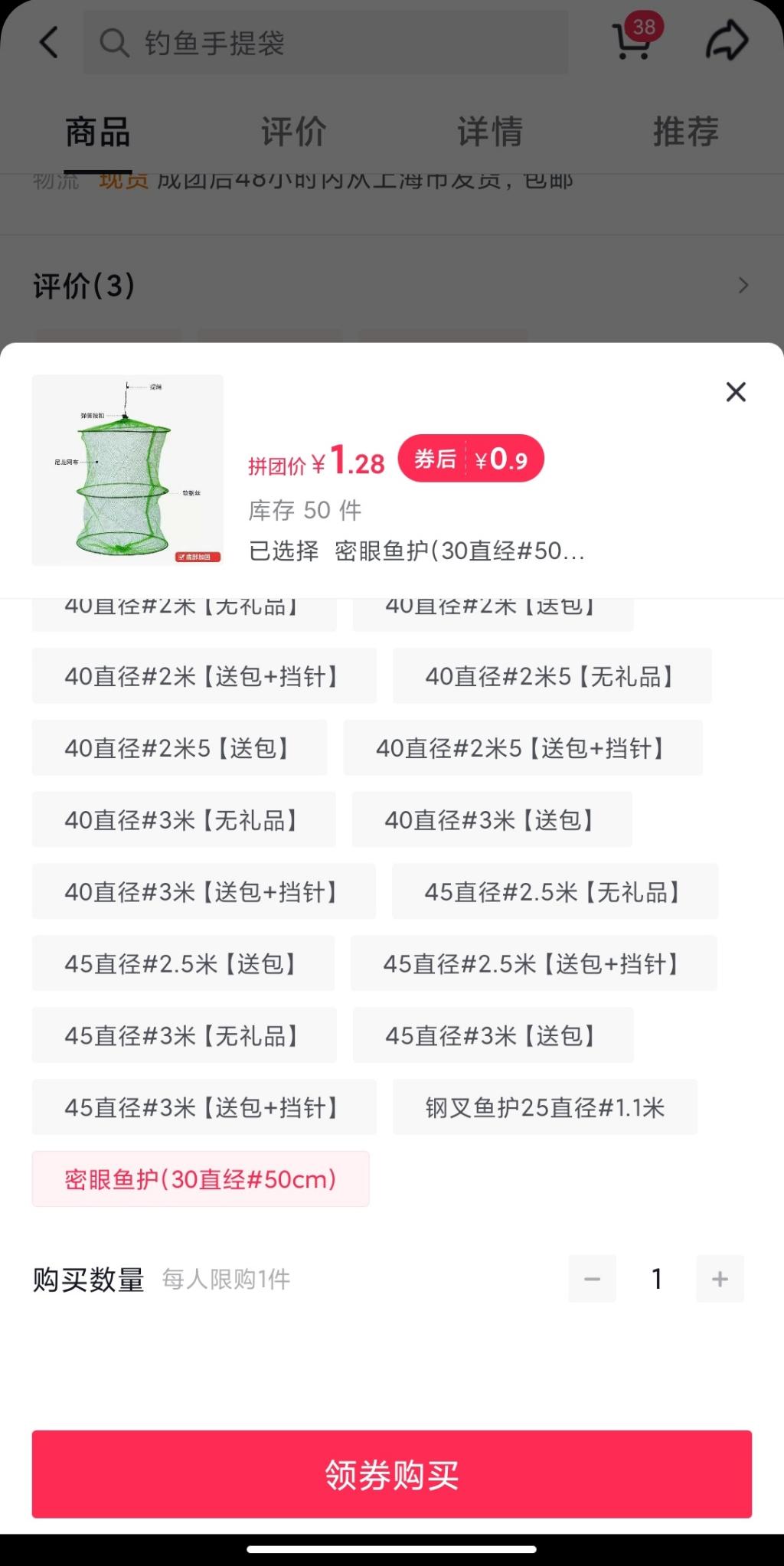Pick the 45直径#2.5米【送包+挡针】 variant

point(534,964)
